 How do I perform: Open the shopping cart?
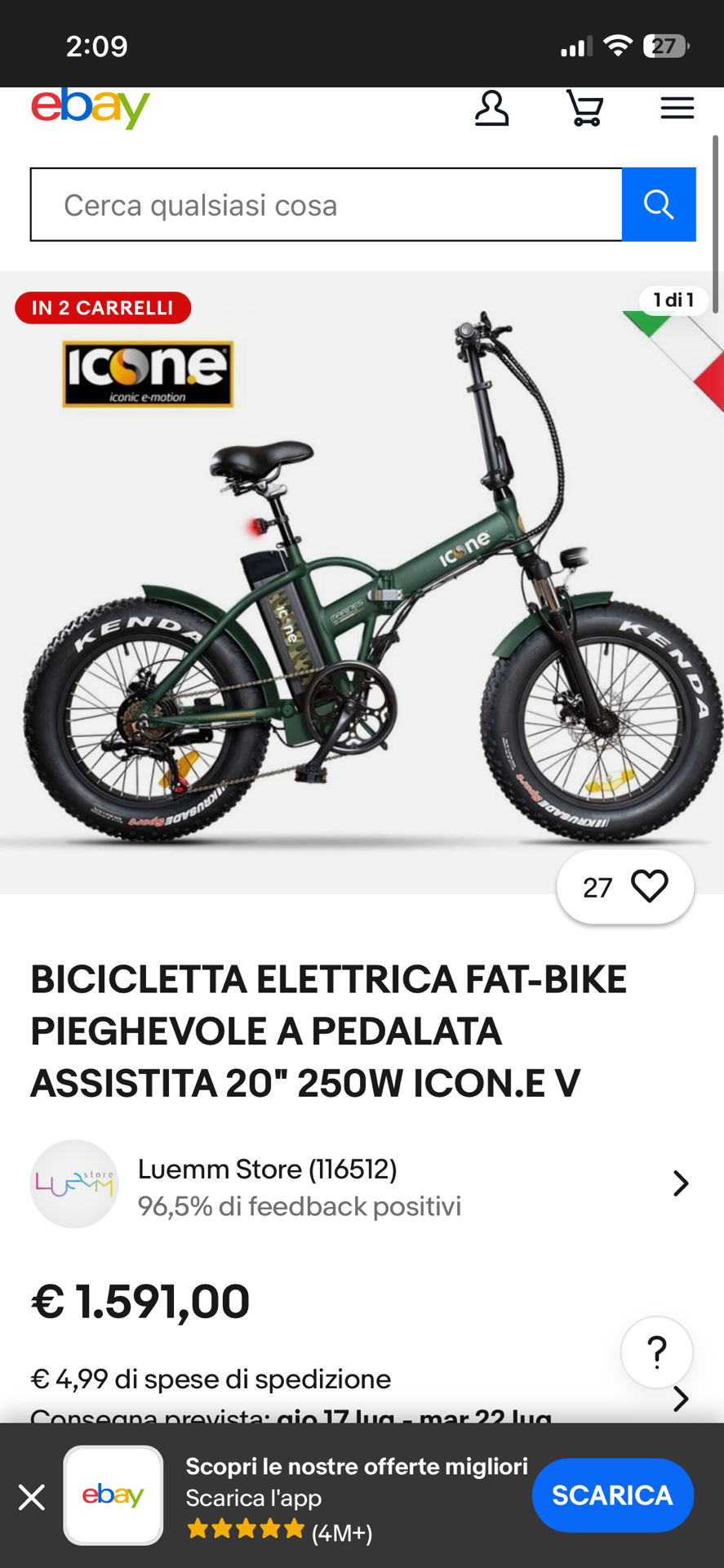(584, 109)
